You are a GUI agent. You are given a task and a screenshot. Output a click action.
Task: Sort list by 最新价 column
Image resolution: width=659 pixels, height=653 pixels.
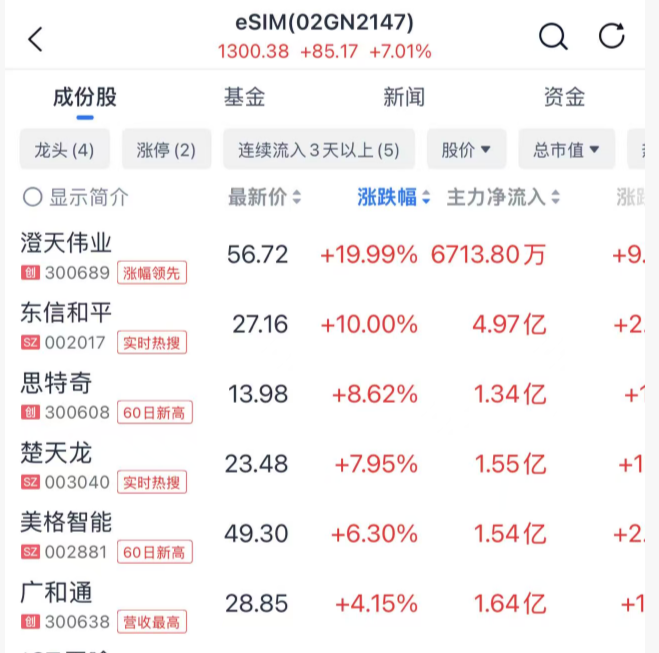pos(264,197)
